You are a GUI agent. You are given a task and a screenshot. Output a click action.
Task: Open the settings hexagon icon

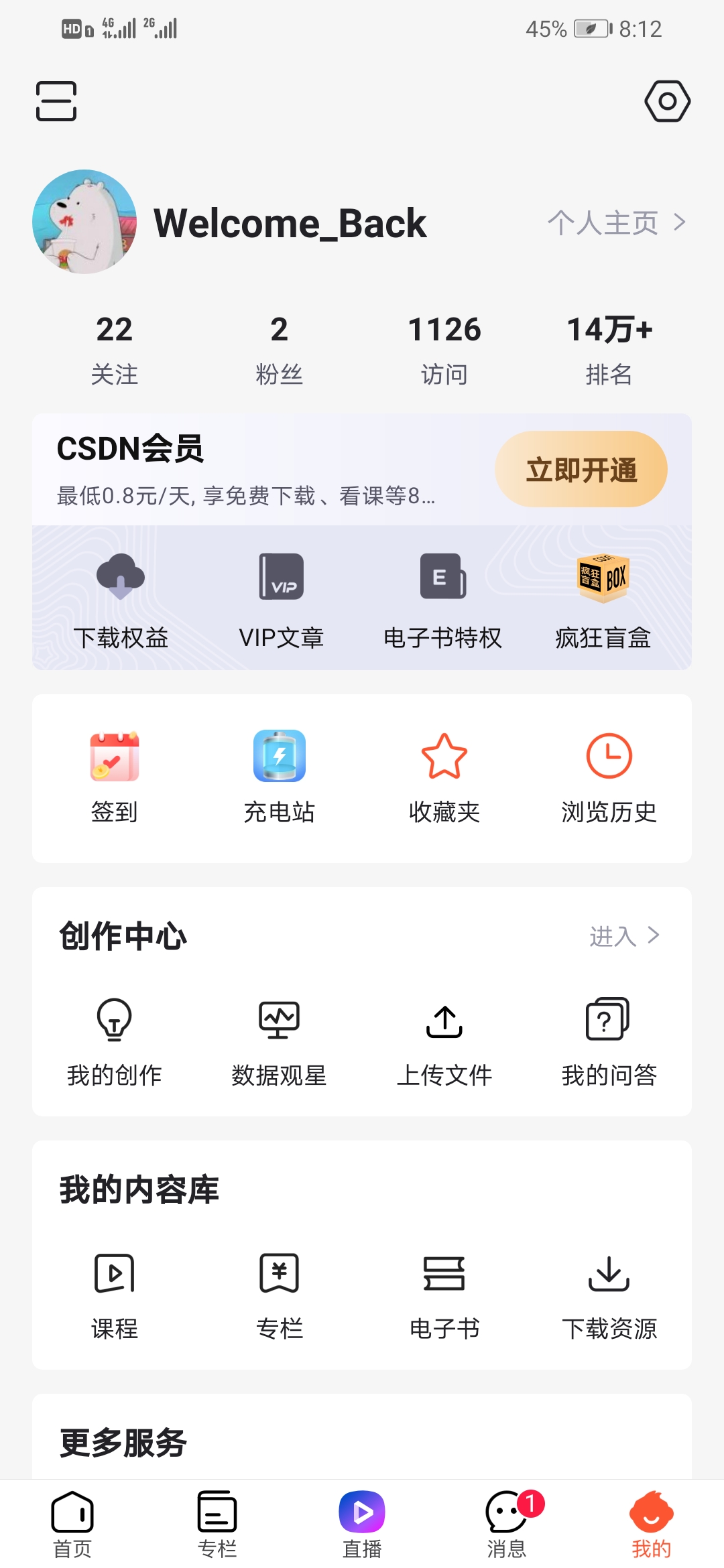(x=667, y=101)
